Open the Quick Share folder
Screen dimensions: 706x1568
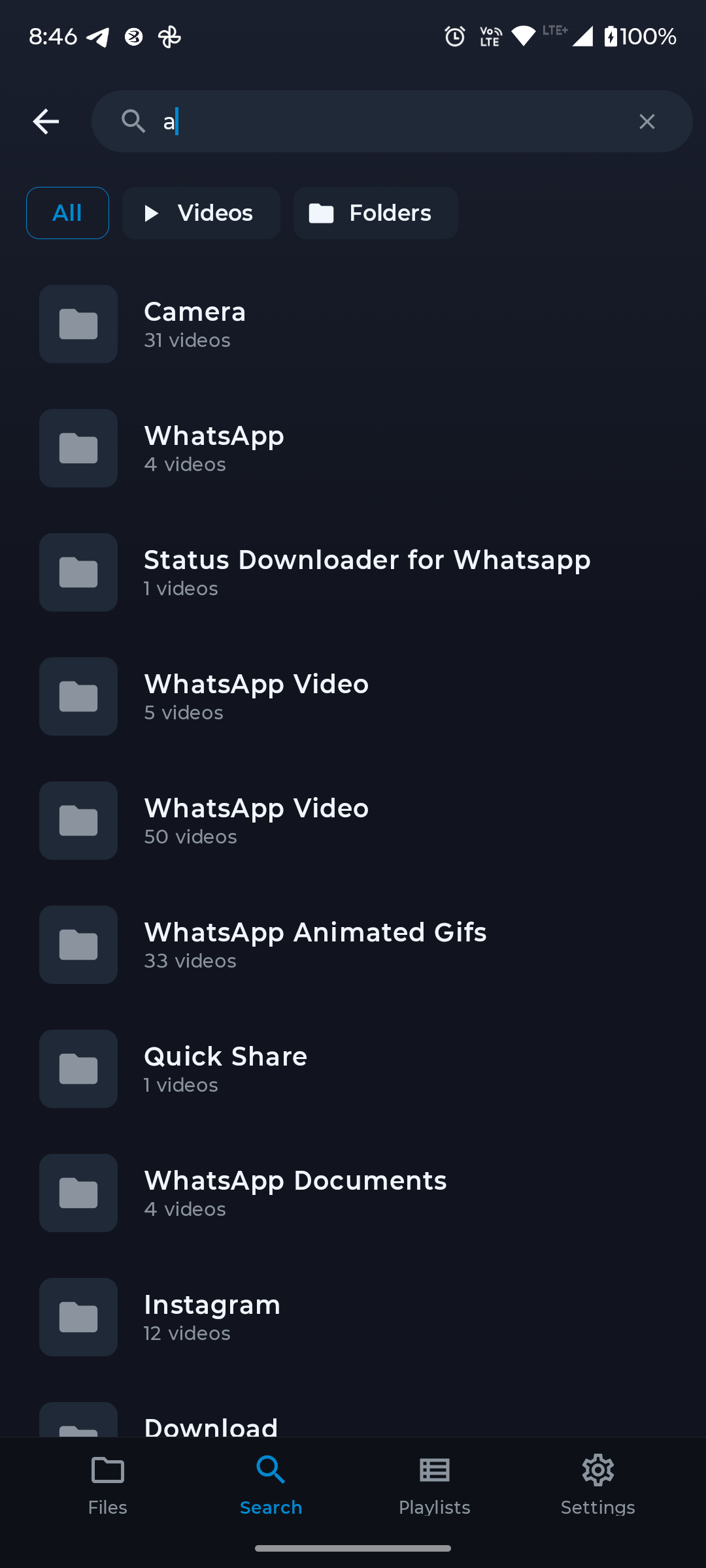point(261,1068)
